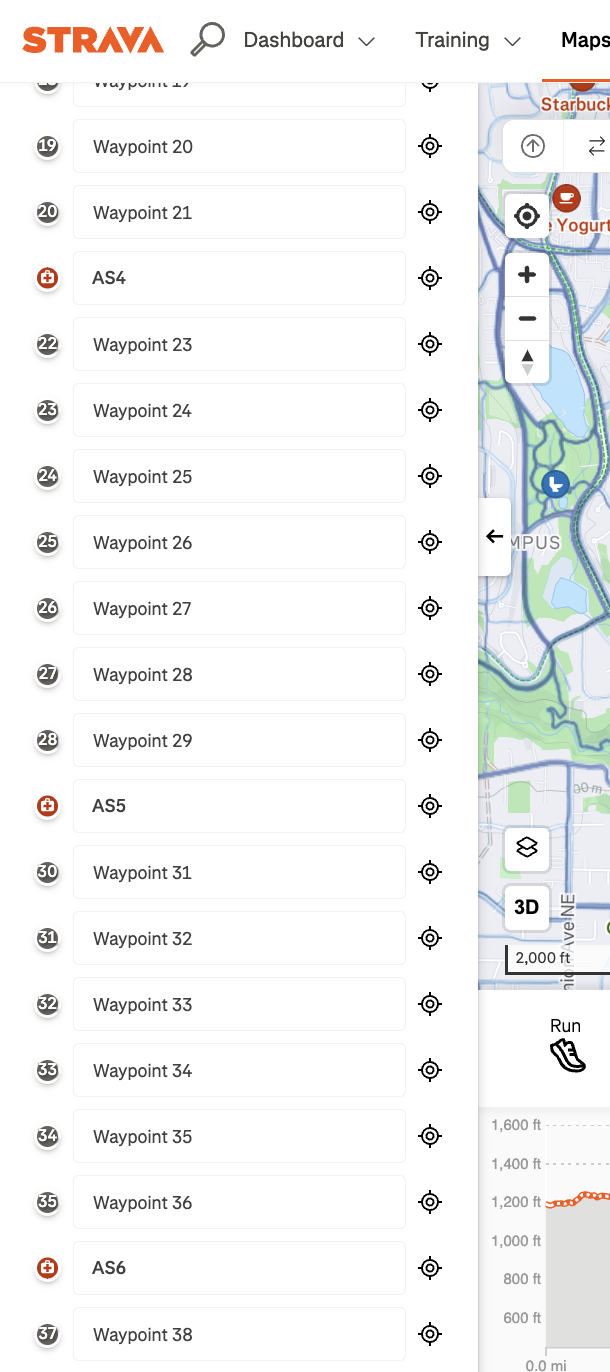Toggle the 3D map view
The height and width of the screenshot is (1372, 610).
pos(527,907)
